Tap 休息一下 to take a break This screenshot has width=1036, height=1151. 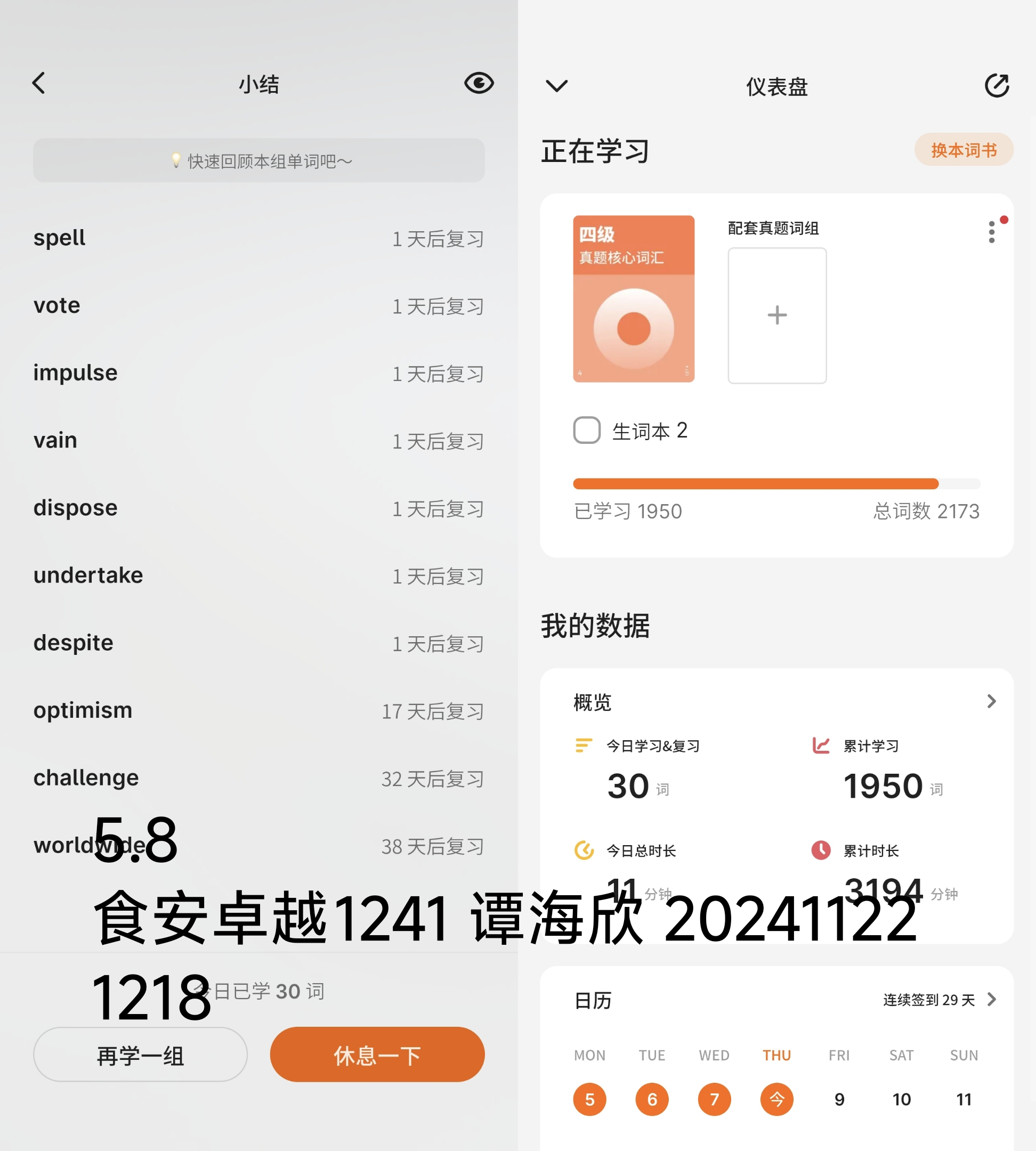[x=377, y=1055]
